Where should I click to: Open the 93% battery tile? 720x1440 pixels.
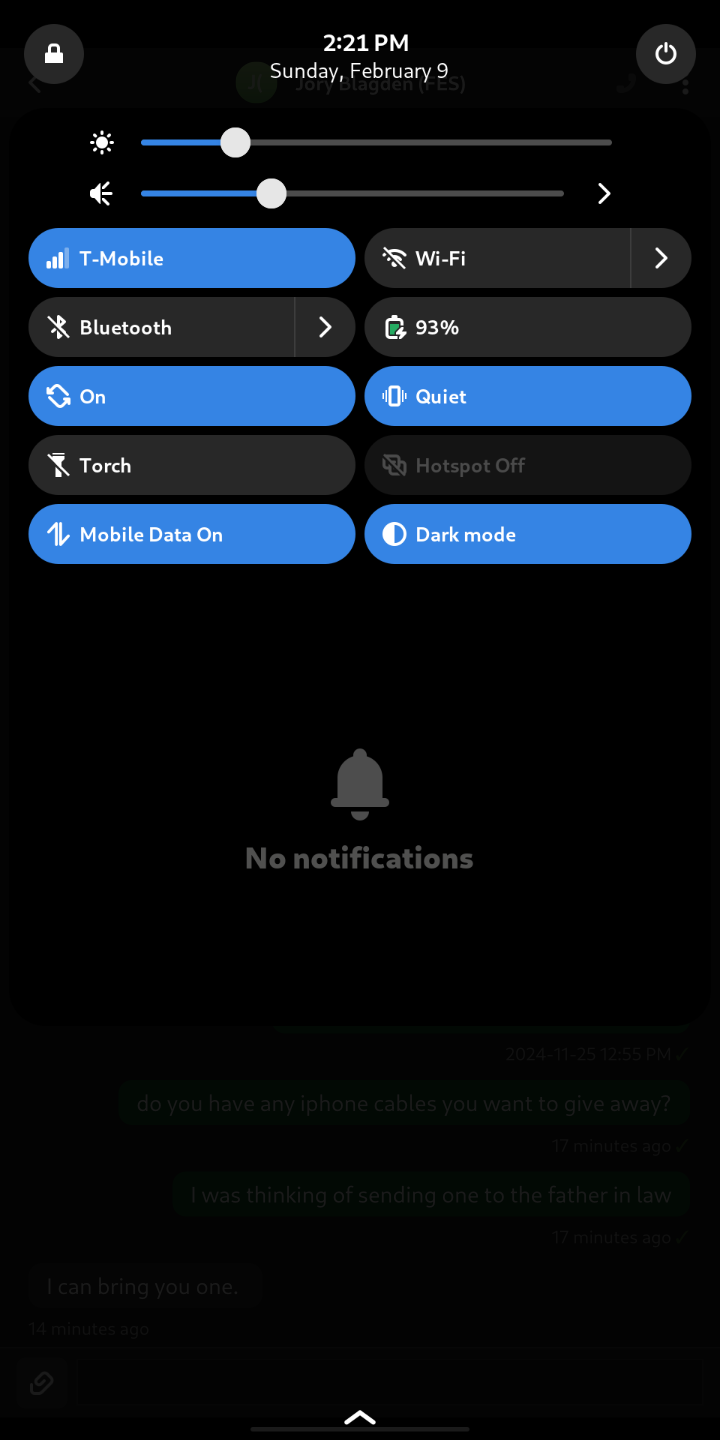click(528, 327)
